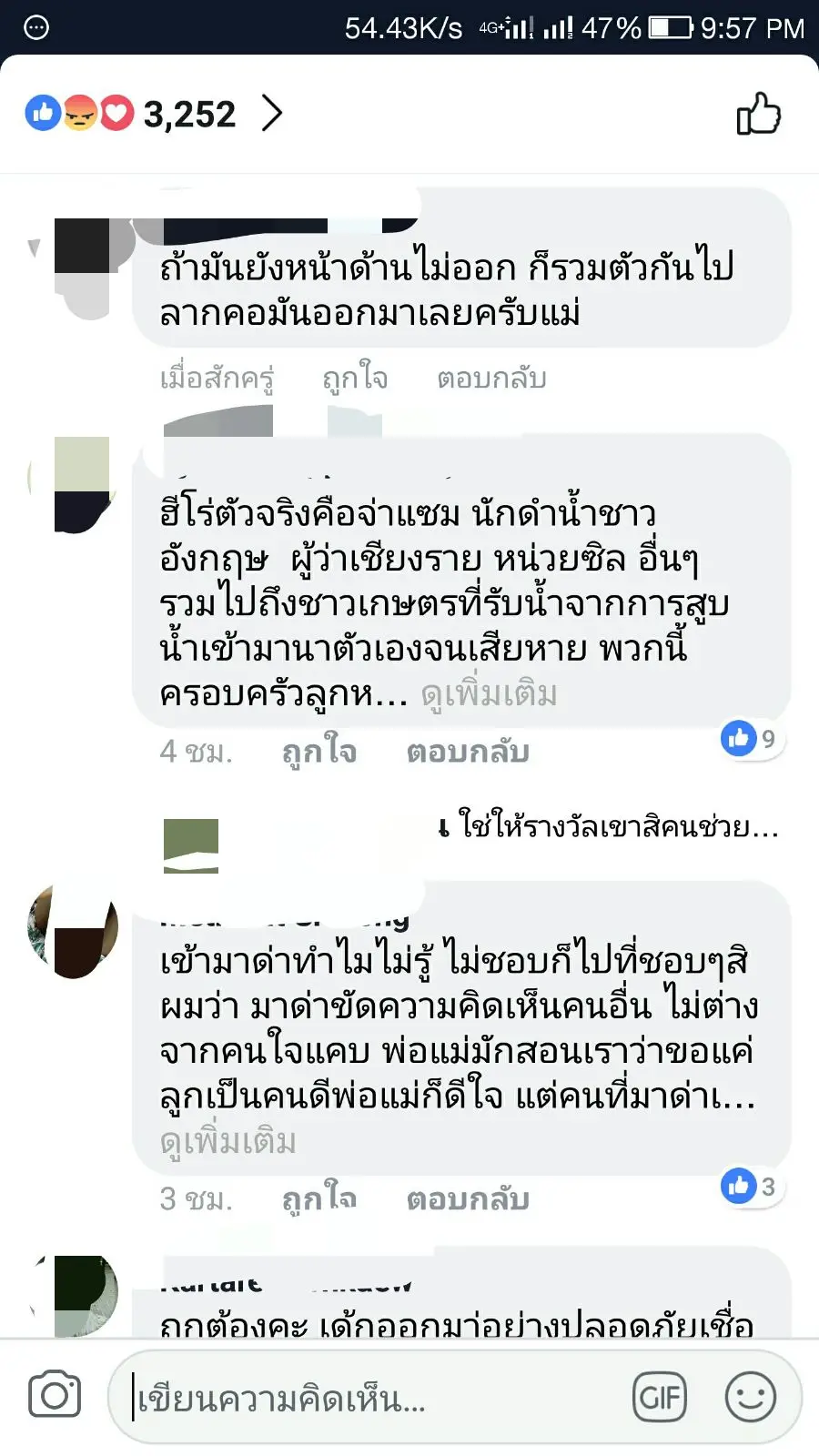Reply to the comment posted 3 ชม. ago
This screenshot has width=819, height=1456.
468,1199
